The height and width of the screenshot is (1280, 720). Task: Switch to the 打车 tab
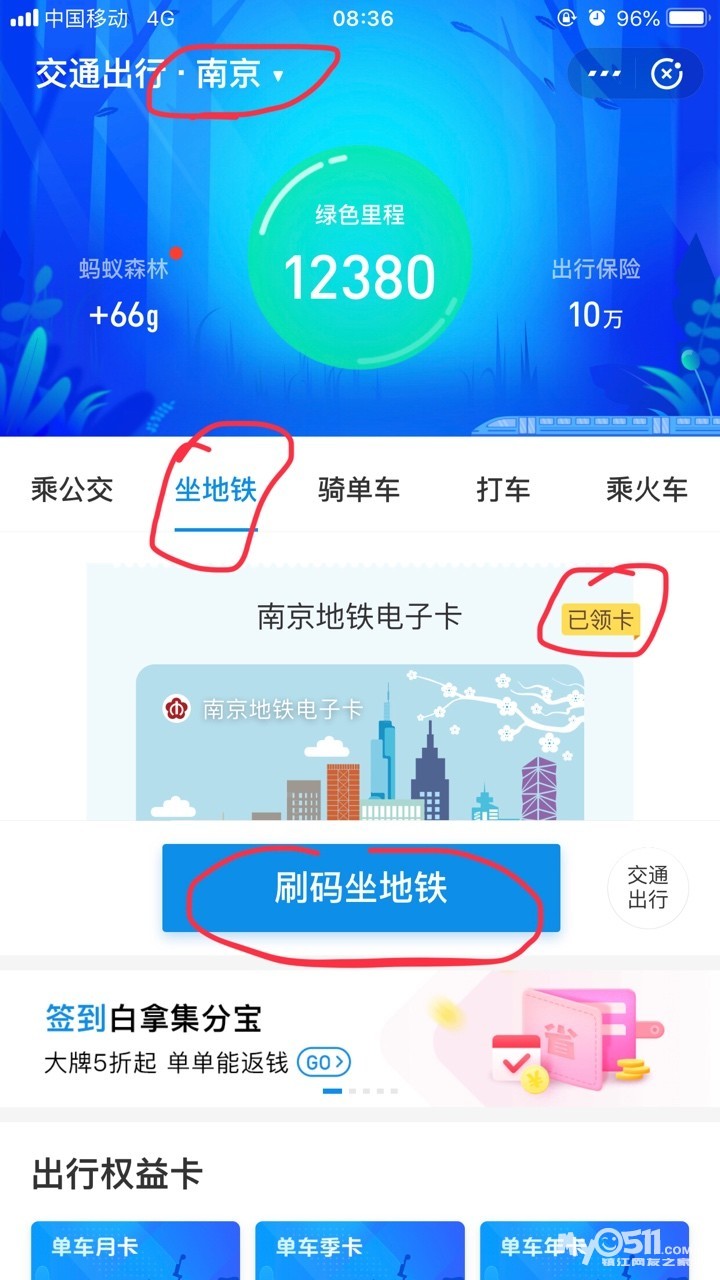pos(503,490)
